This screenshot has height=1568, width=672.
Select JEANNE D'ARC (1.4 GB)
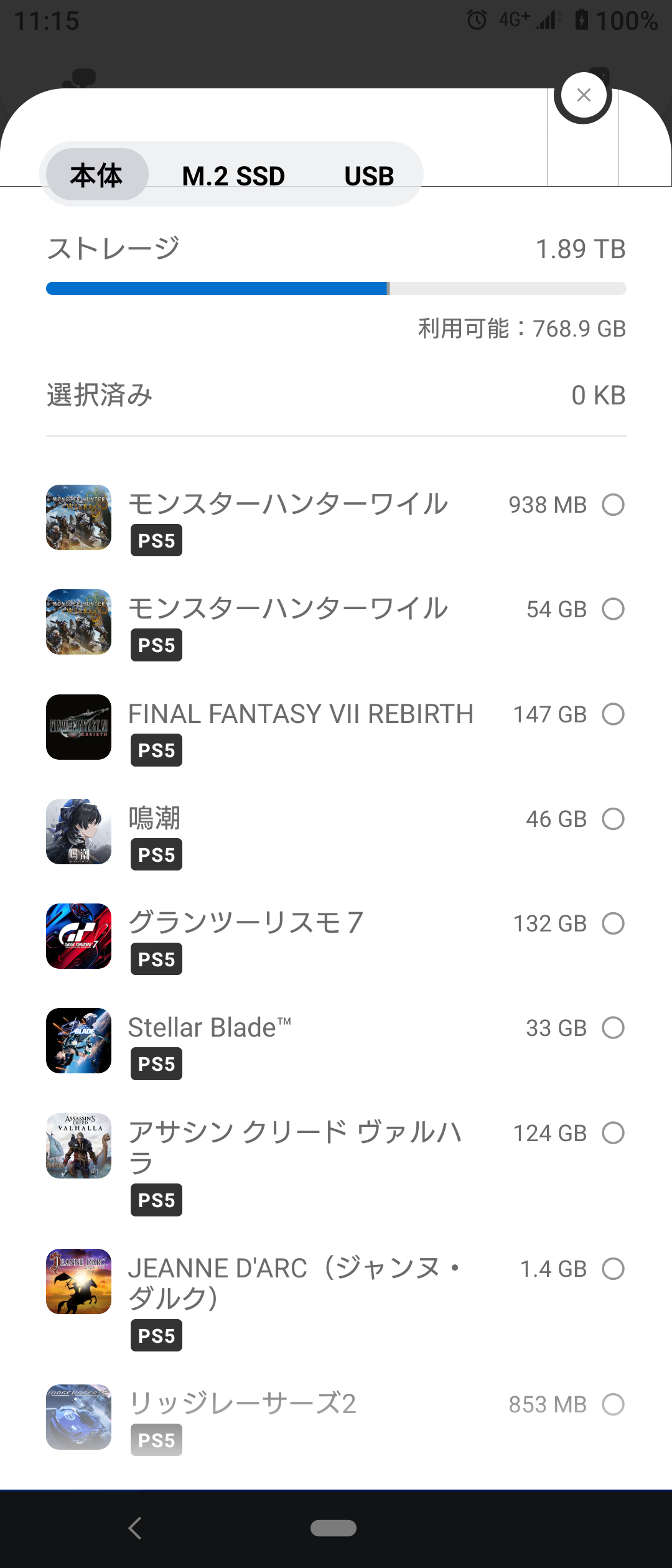(613, 1269)
